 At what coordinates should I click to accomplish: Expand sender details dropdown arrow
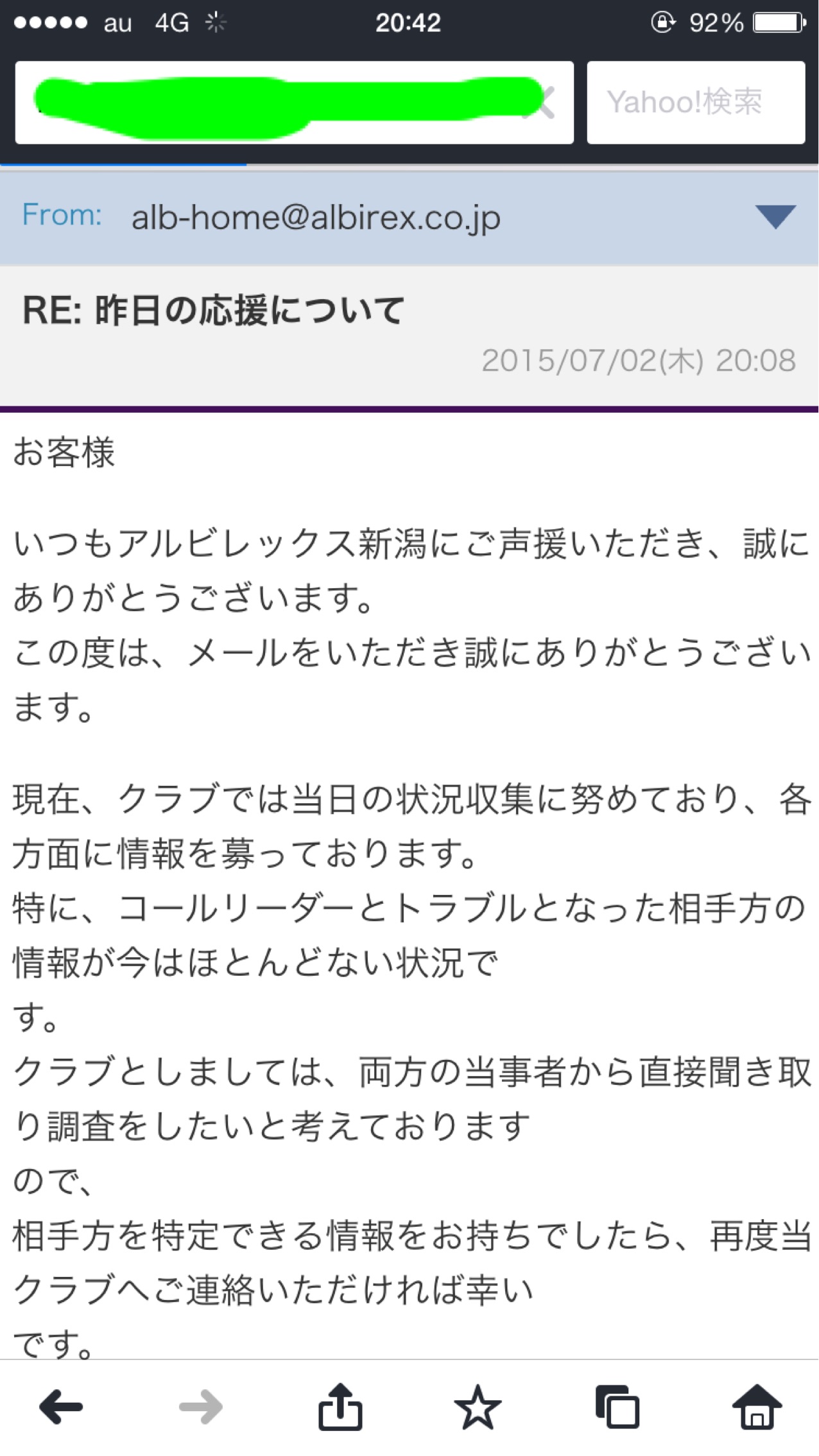coord(775,217)
